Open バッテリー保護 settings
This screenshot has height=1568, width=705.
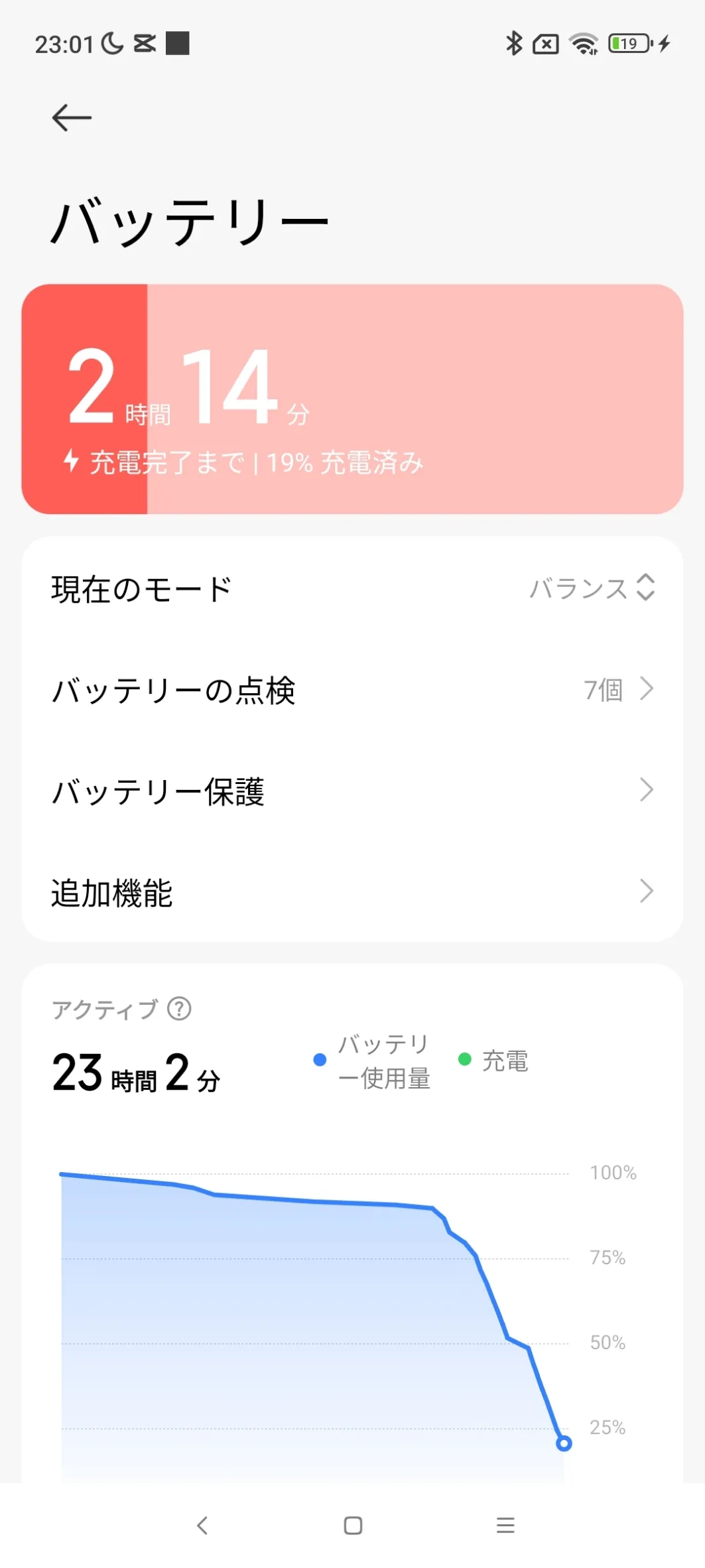(x=352, y=791)
